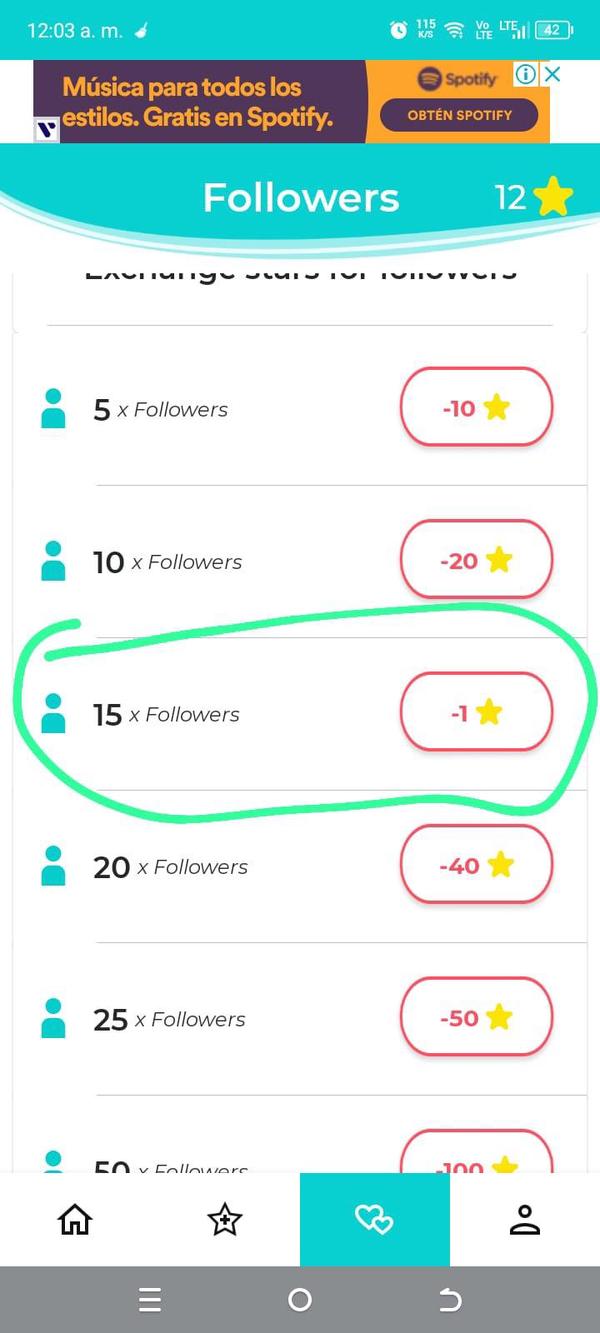The height and width of the screenshot is (1333, 600).
Task: Close the Spotify ad banner
Action: point(552,74)
